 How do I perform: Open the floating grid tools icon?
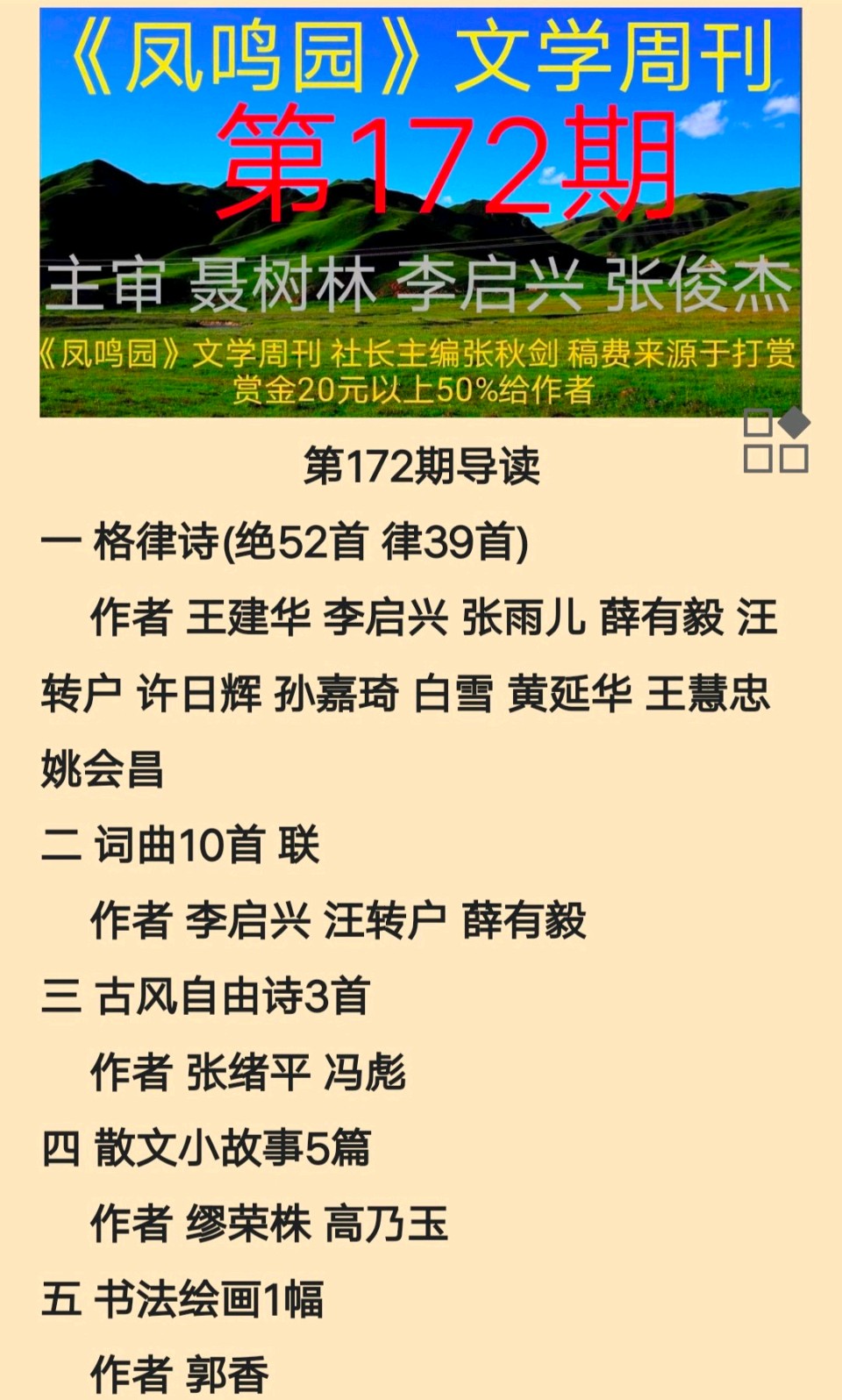(x=775, y=440)
